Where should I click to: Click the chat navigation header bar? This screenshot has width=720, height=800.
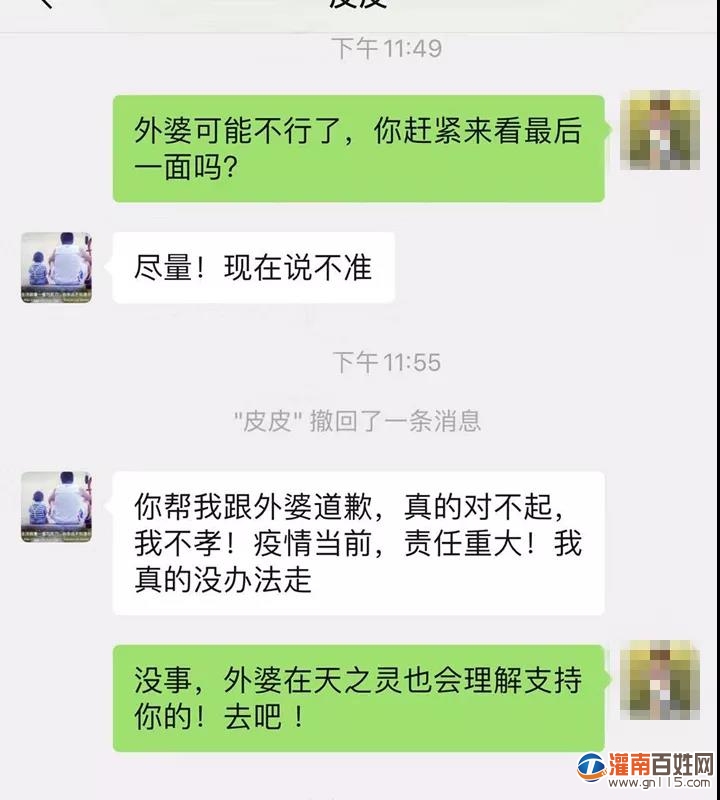pyautogui.click(x=360, y=8)
